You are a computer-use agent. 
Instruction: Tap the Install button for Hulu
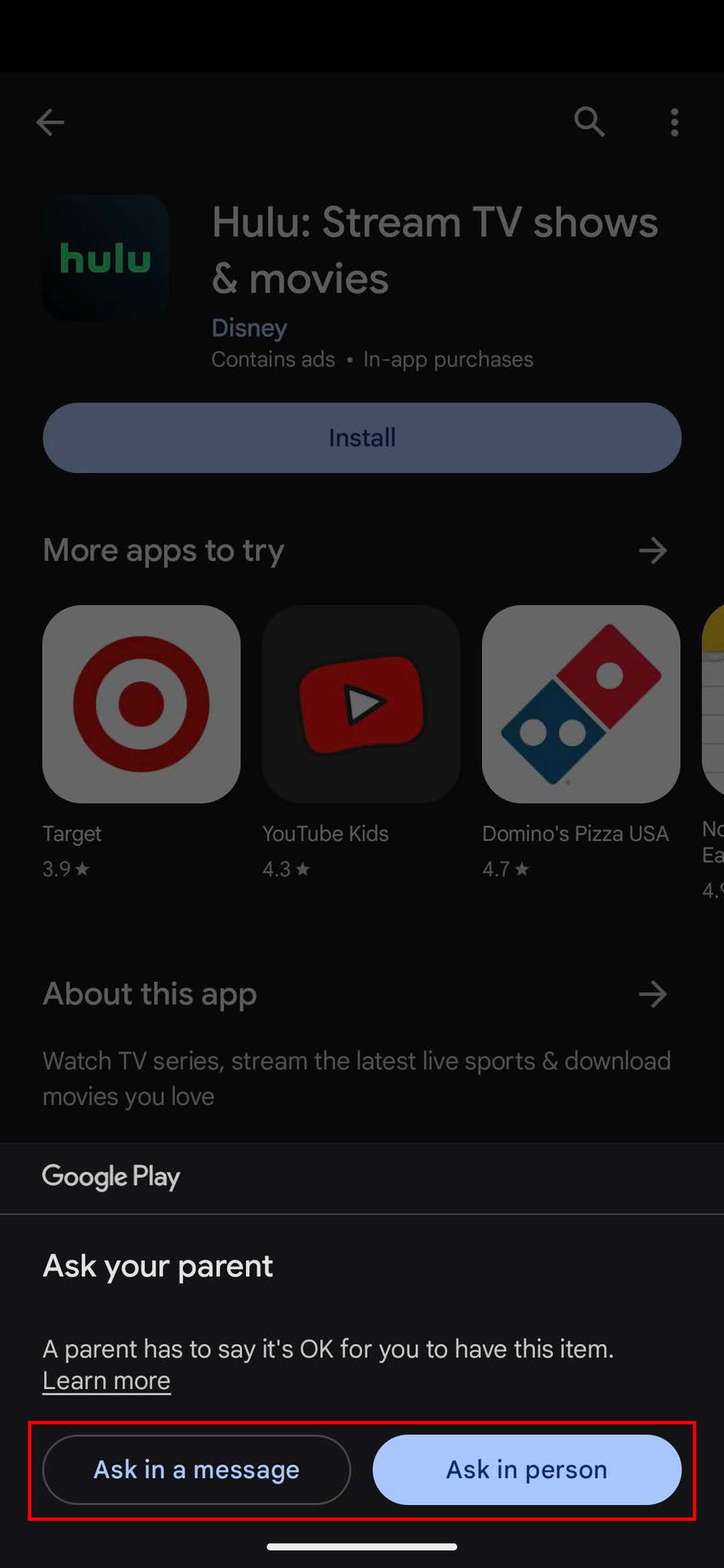point(362,438)
